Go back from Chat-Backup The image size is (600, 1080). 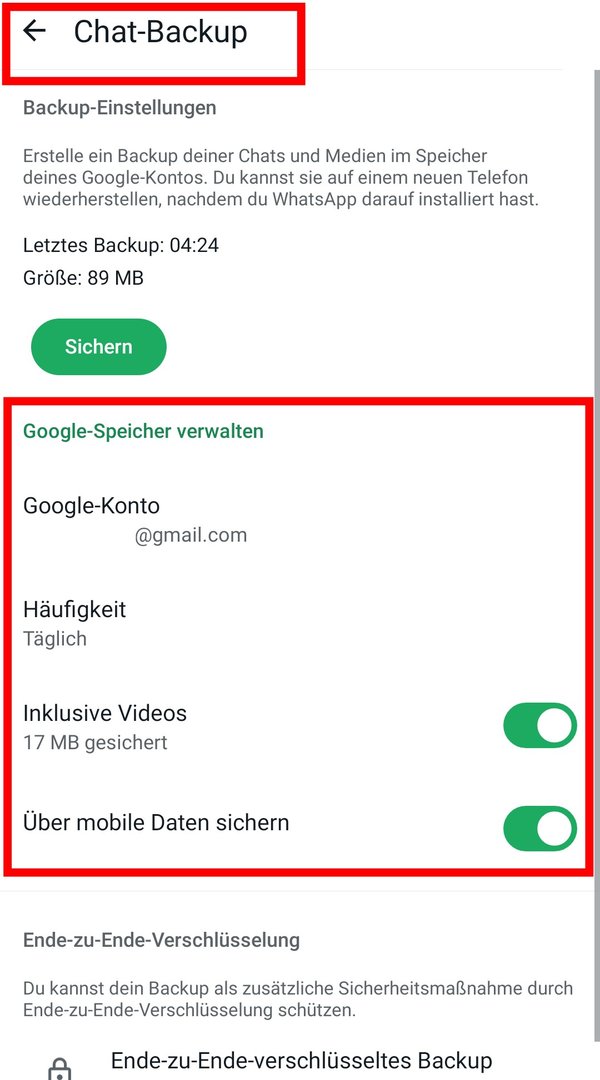pos(35,32)
